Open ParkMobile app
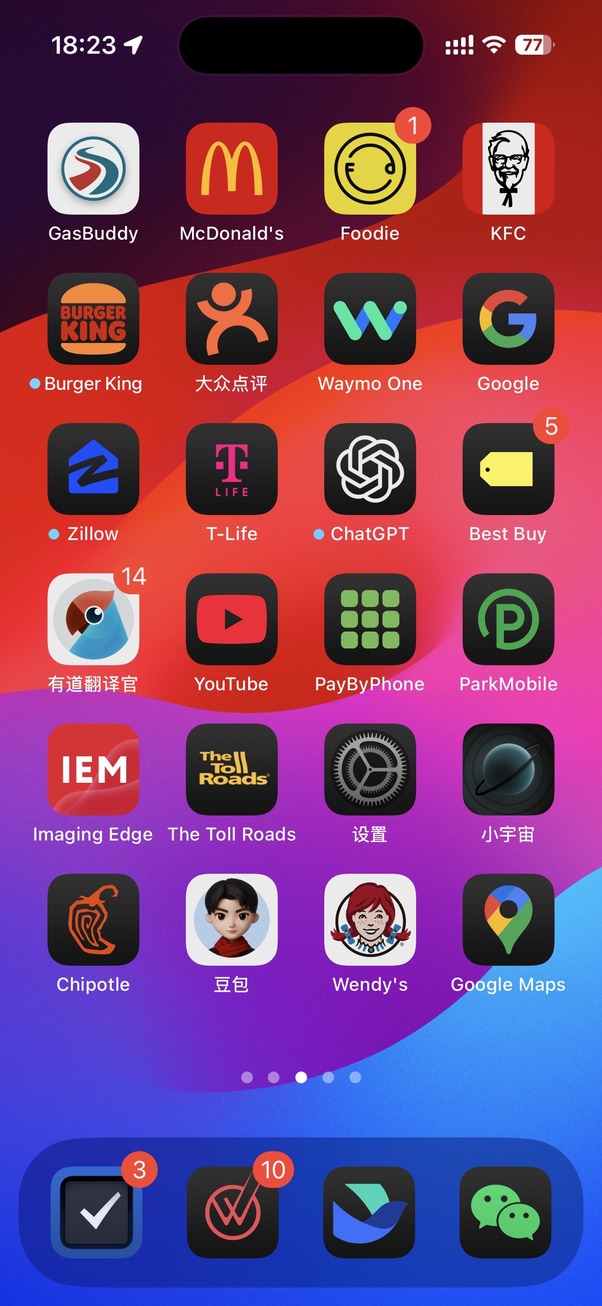The height and width of the screenshot is (1306, 602). (507, 619)
